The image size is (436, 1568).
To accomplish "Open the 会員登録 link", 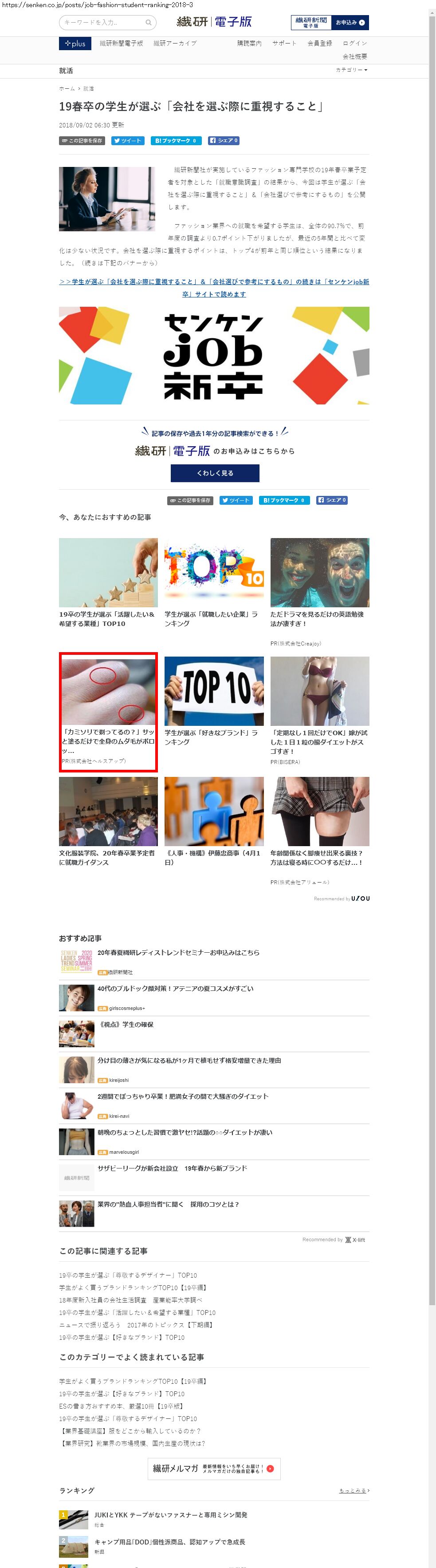I will point(319,43).
